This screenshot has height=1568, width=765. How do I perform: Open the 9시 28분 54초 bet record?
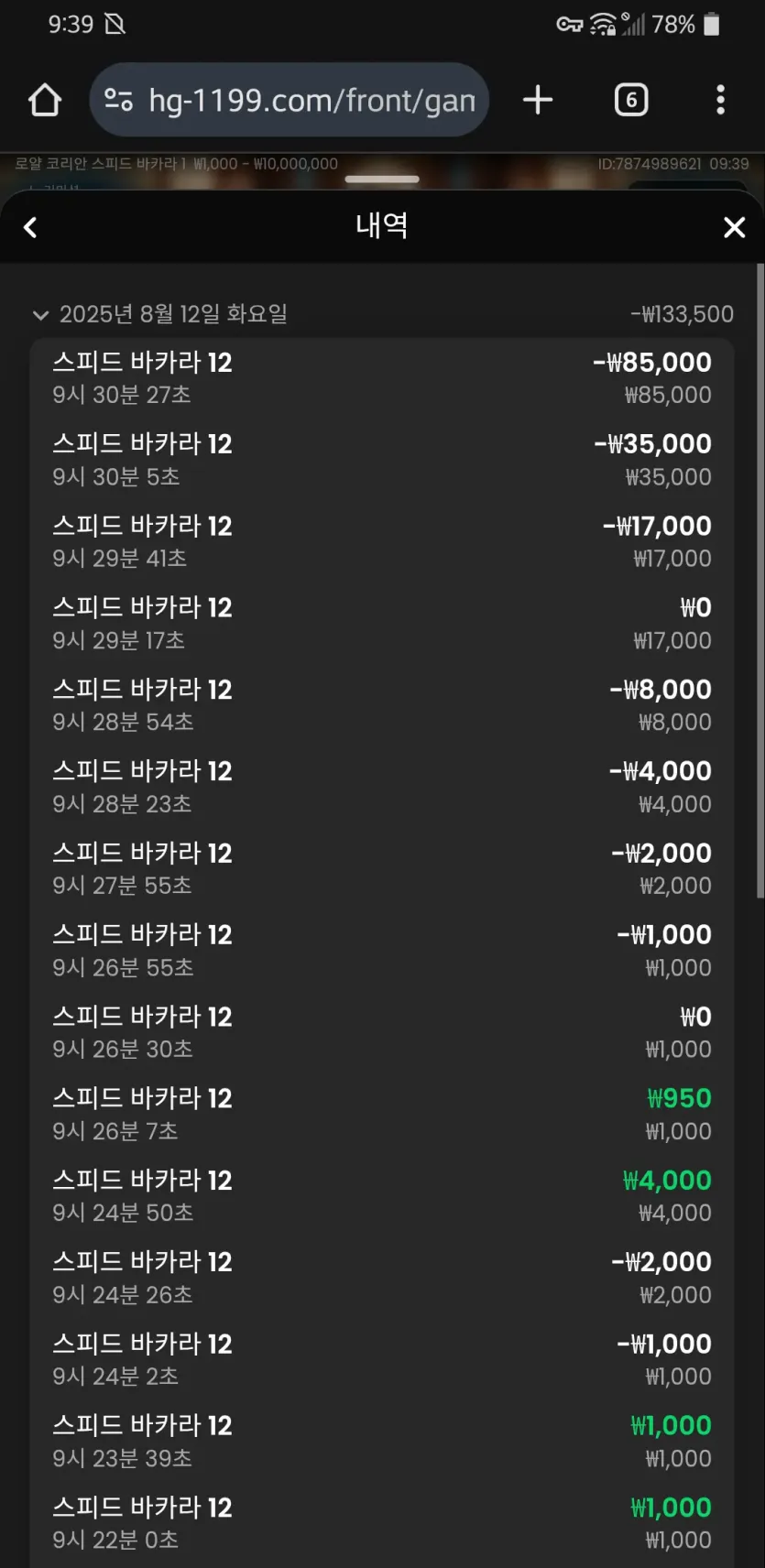(381, 705)
